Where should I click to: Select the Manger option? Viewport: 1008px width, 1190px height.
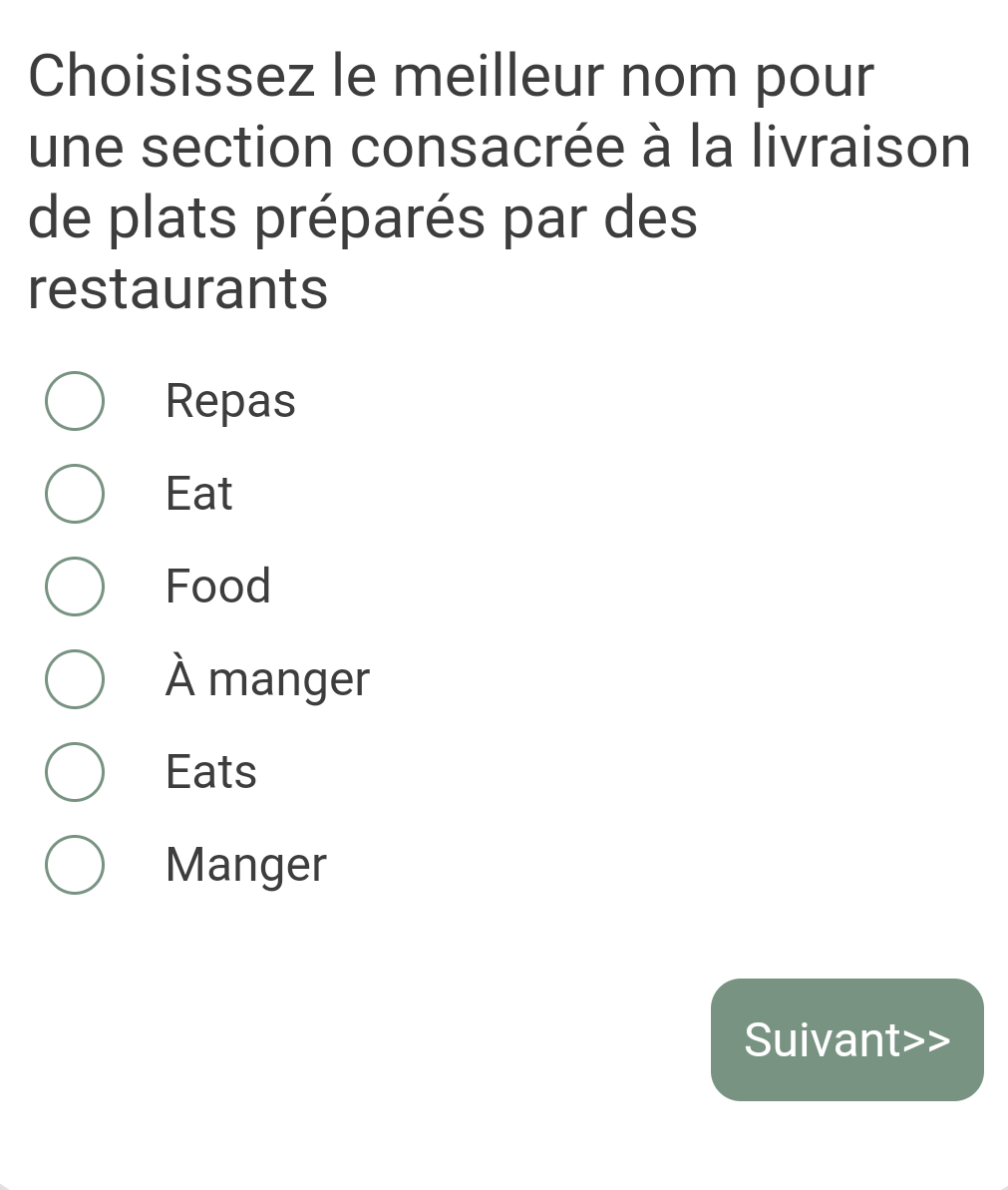coord(75,865)
